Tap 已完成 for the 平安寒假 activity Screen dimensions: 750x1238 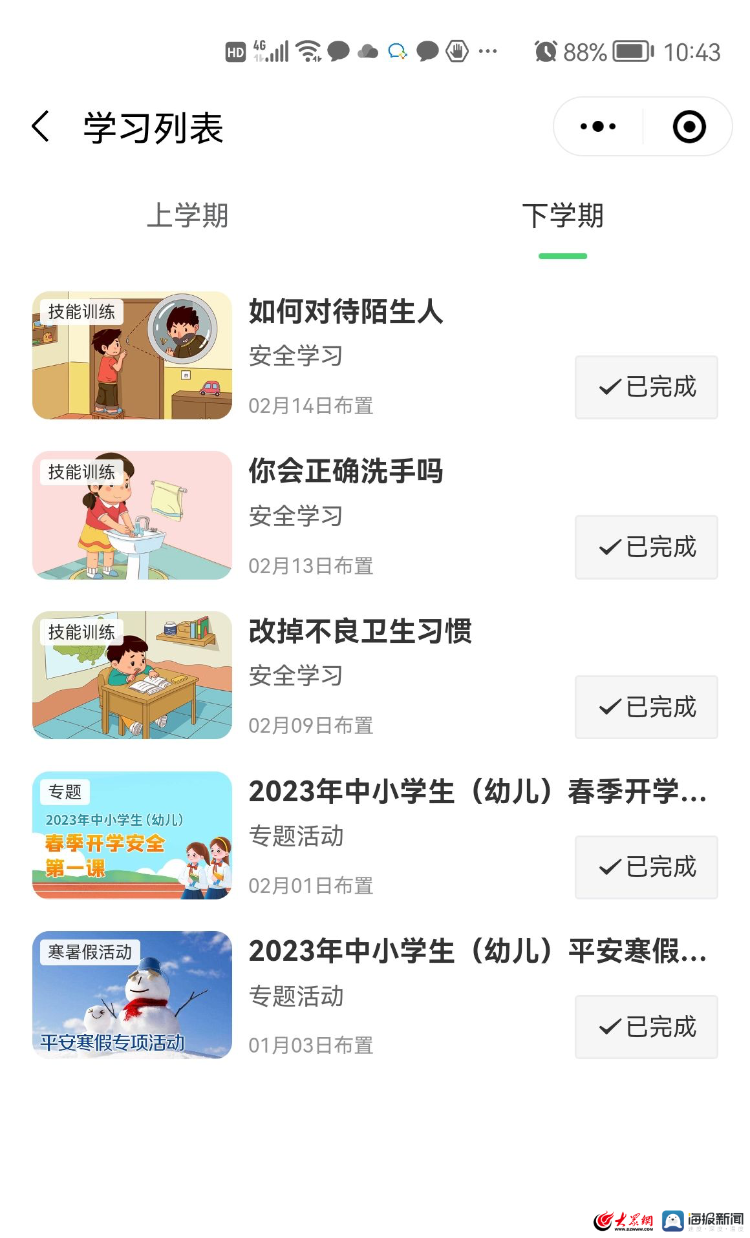(x=646, y=1027)
